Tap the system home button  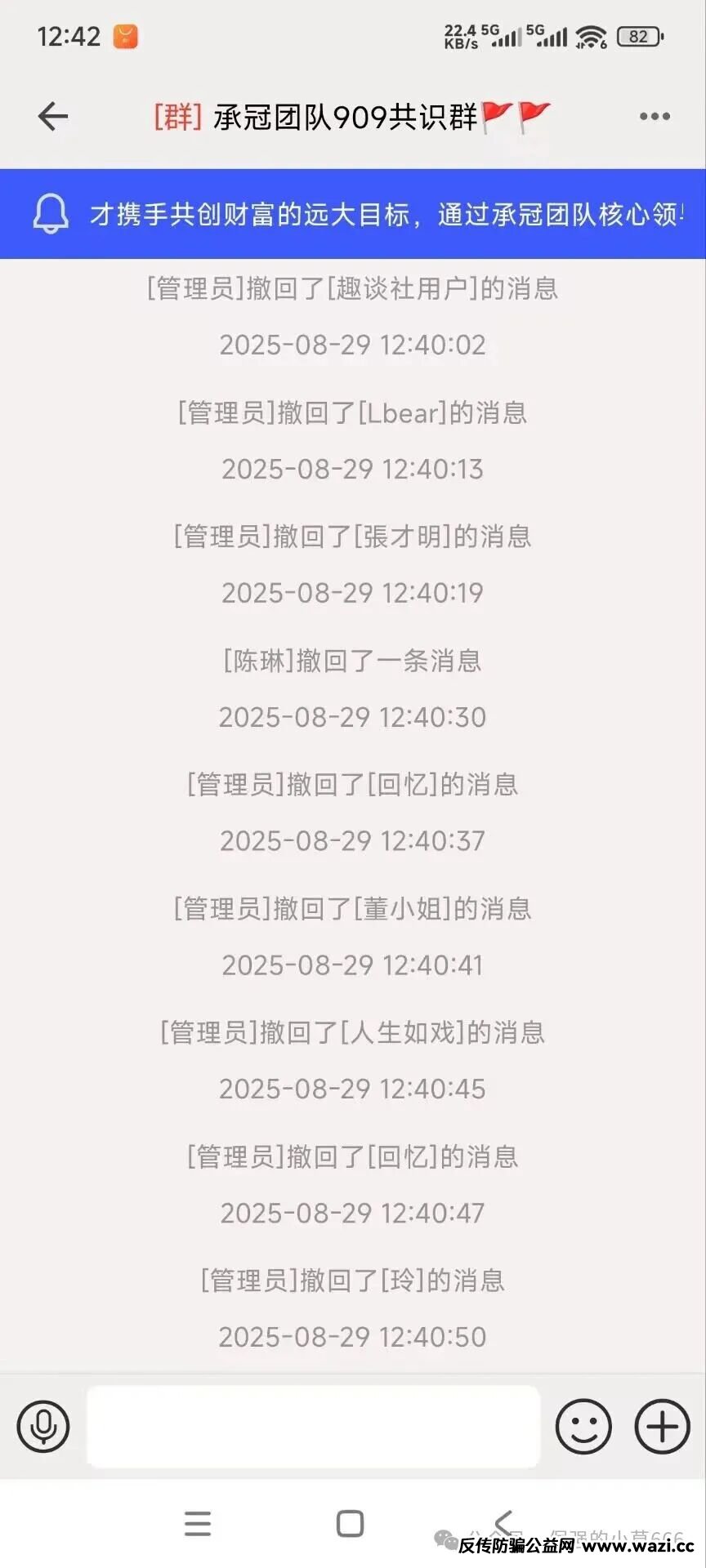(x=350, y=1524)
